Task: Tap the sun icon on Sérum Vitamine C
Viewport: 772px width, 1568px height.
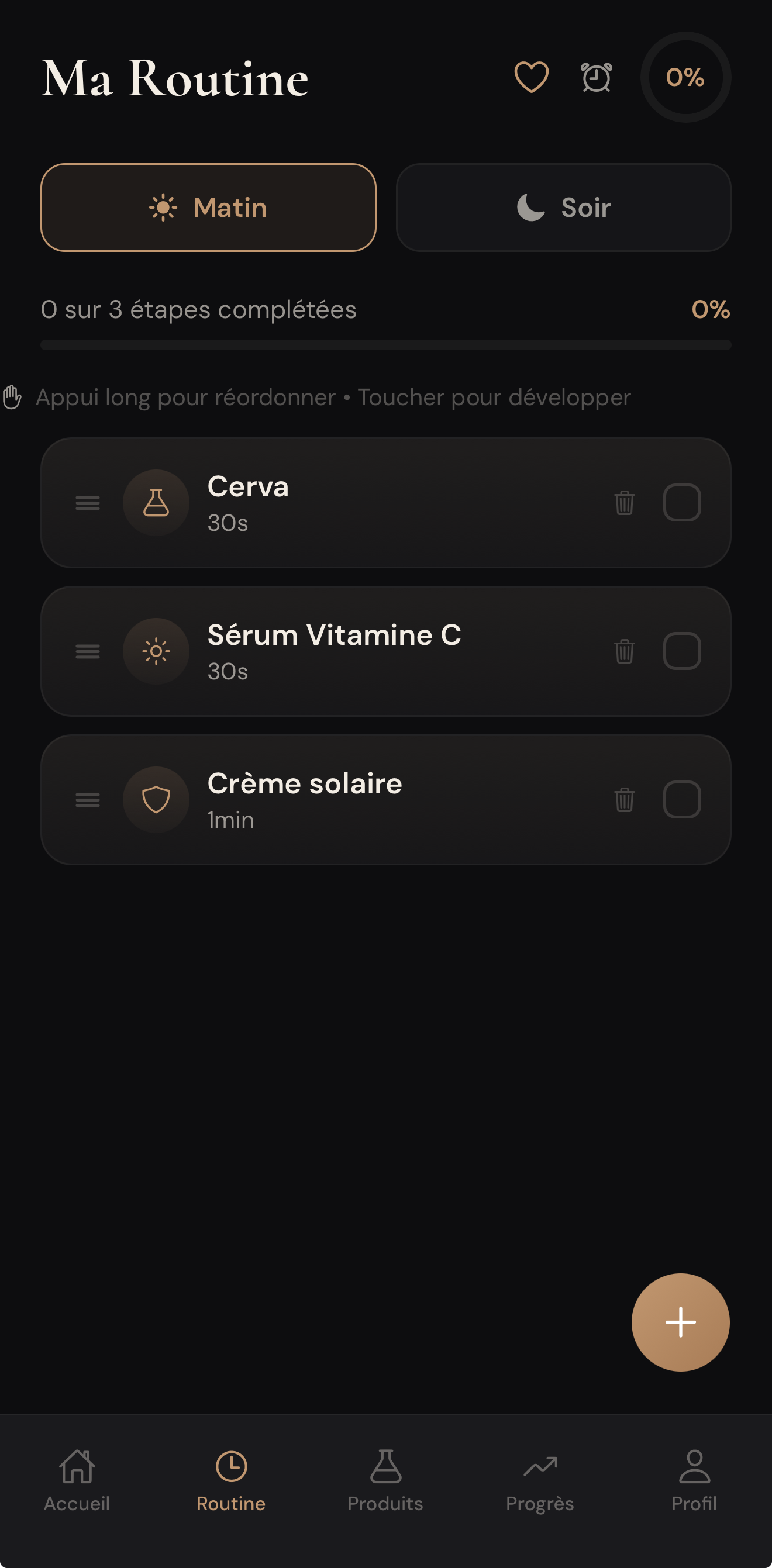Action: pyautogui.click(x=156, y=651)
